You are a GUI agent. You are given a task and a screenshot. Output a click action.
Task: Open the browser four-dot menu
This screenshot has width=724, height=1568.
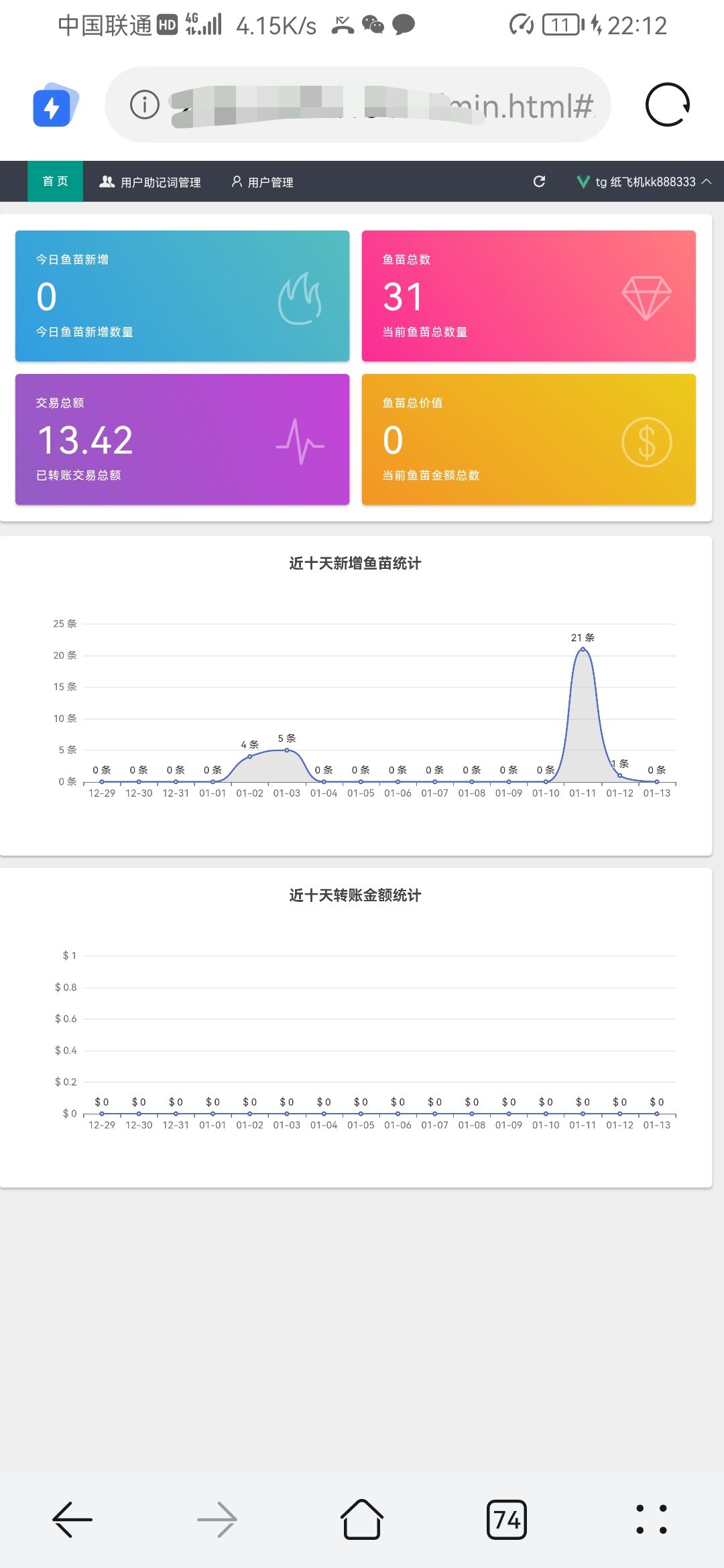click(651, 1519)
